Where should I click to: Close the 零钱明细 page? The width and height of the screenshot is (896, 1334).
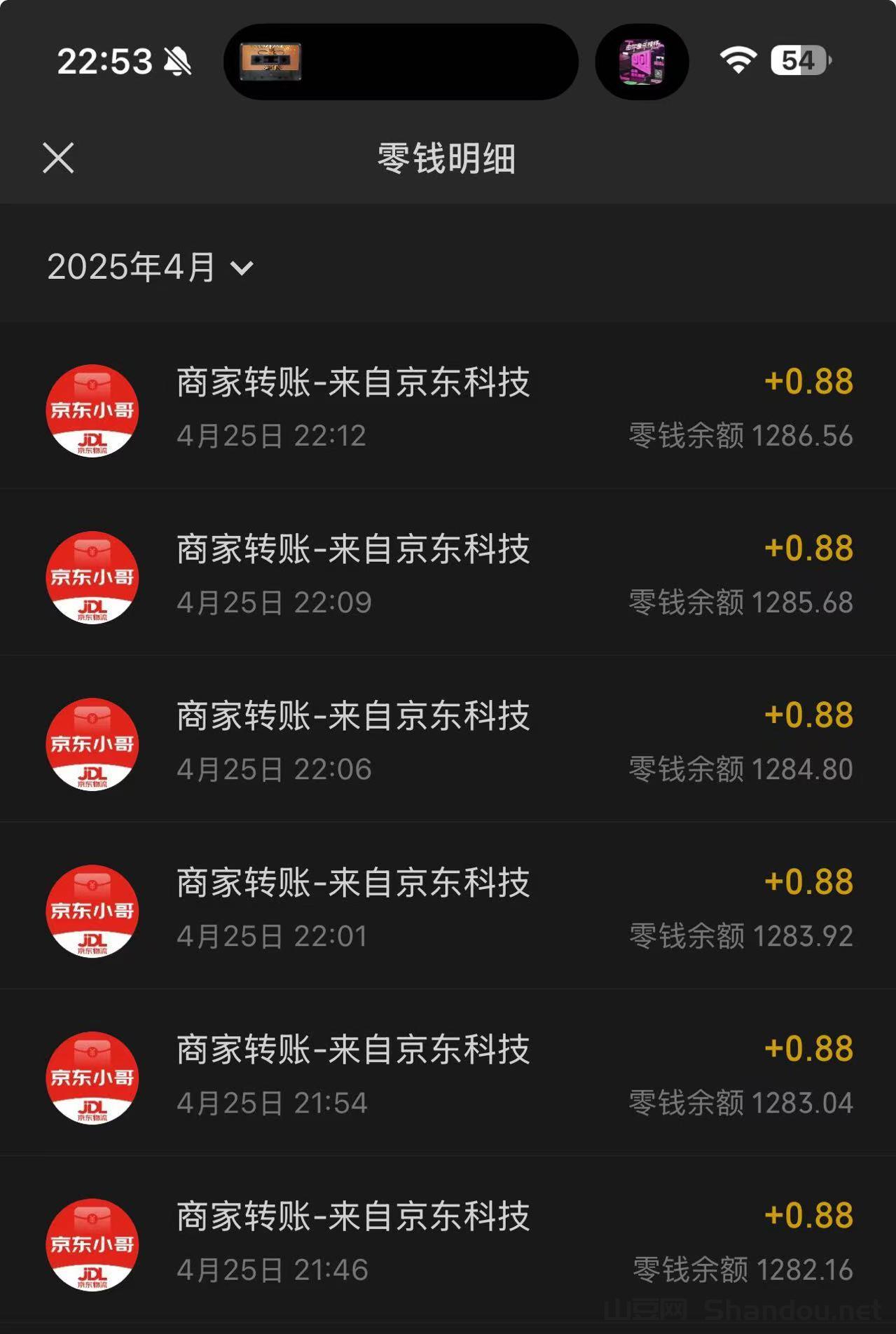click(x=58, y=158)
